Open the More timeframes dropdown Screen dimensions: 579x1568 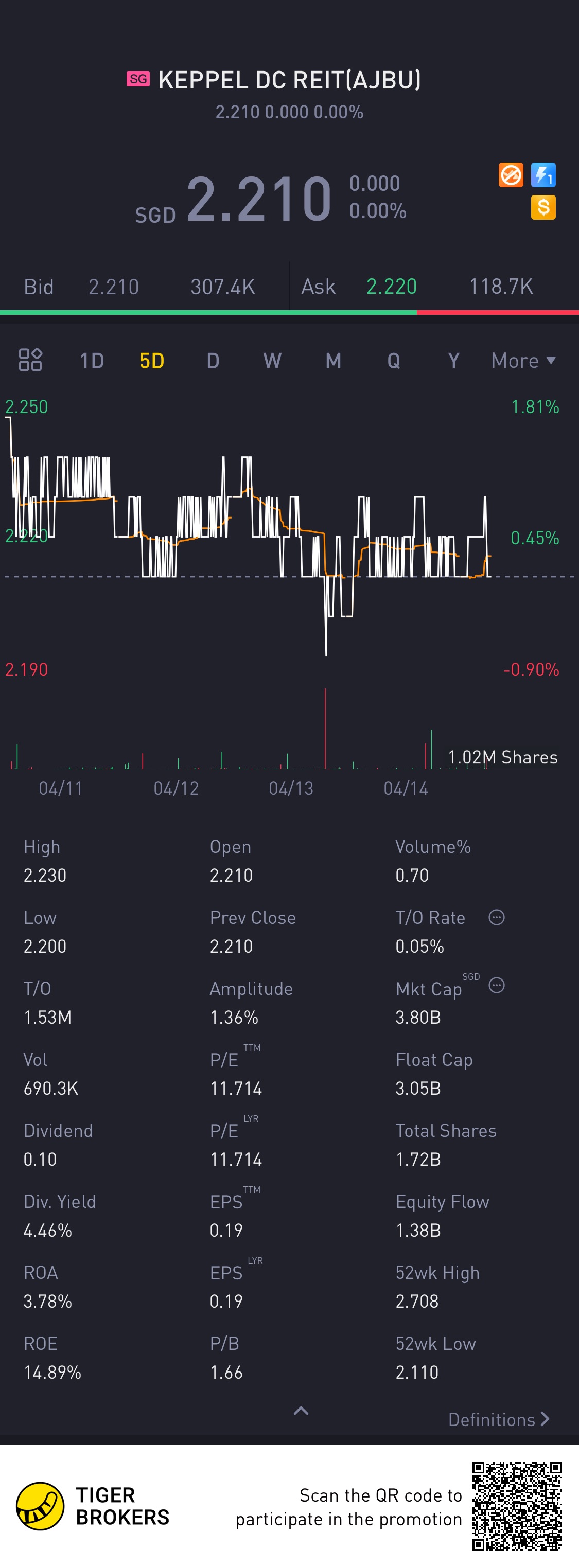(523, 361)
